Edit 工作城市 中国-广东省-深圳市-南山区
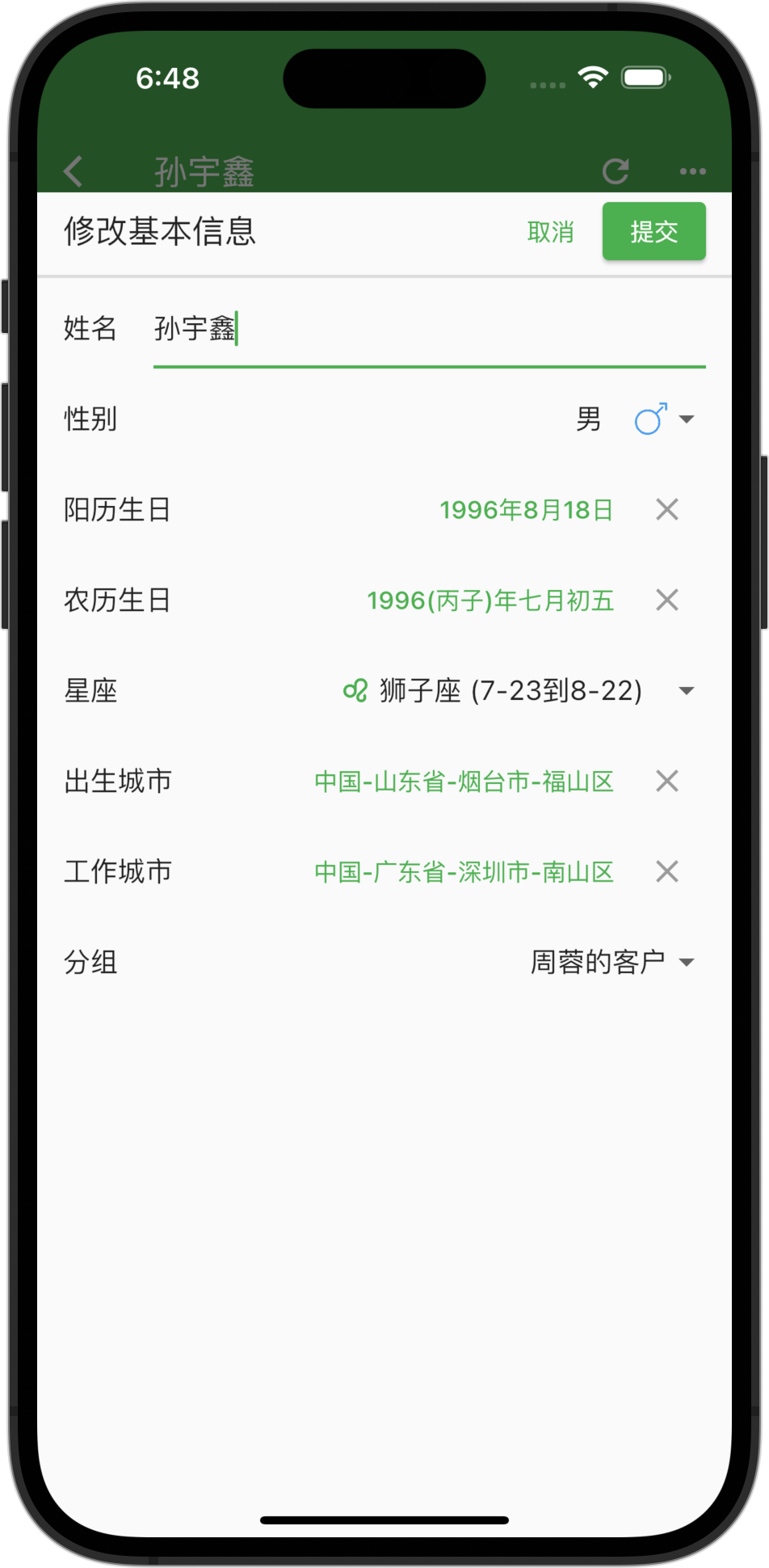The image size is (769, 1568). coord(464,872)
